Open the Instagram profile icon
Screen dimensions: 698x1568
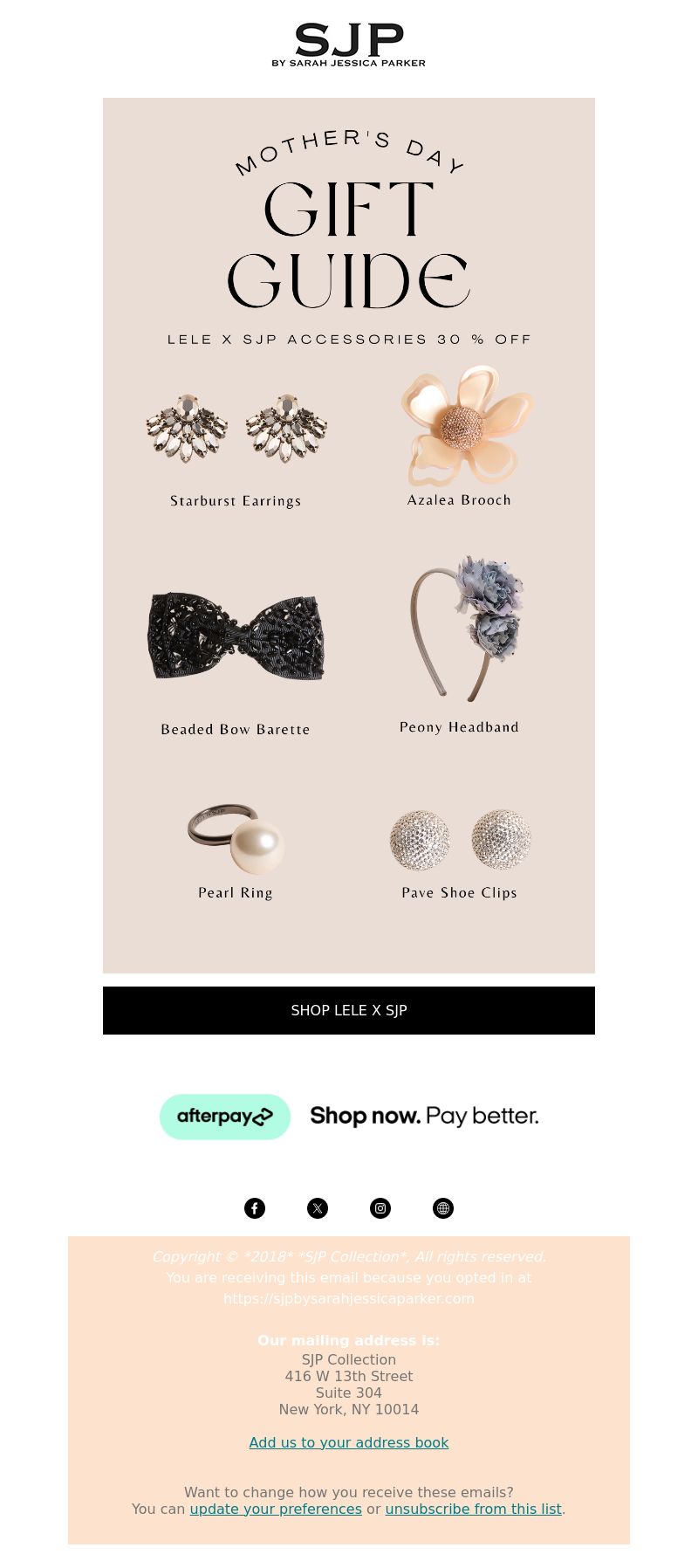point(380,1208)
